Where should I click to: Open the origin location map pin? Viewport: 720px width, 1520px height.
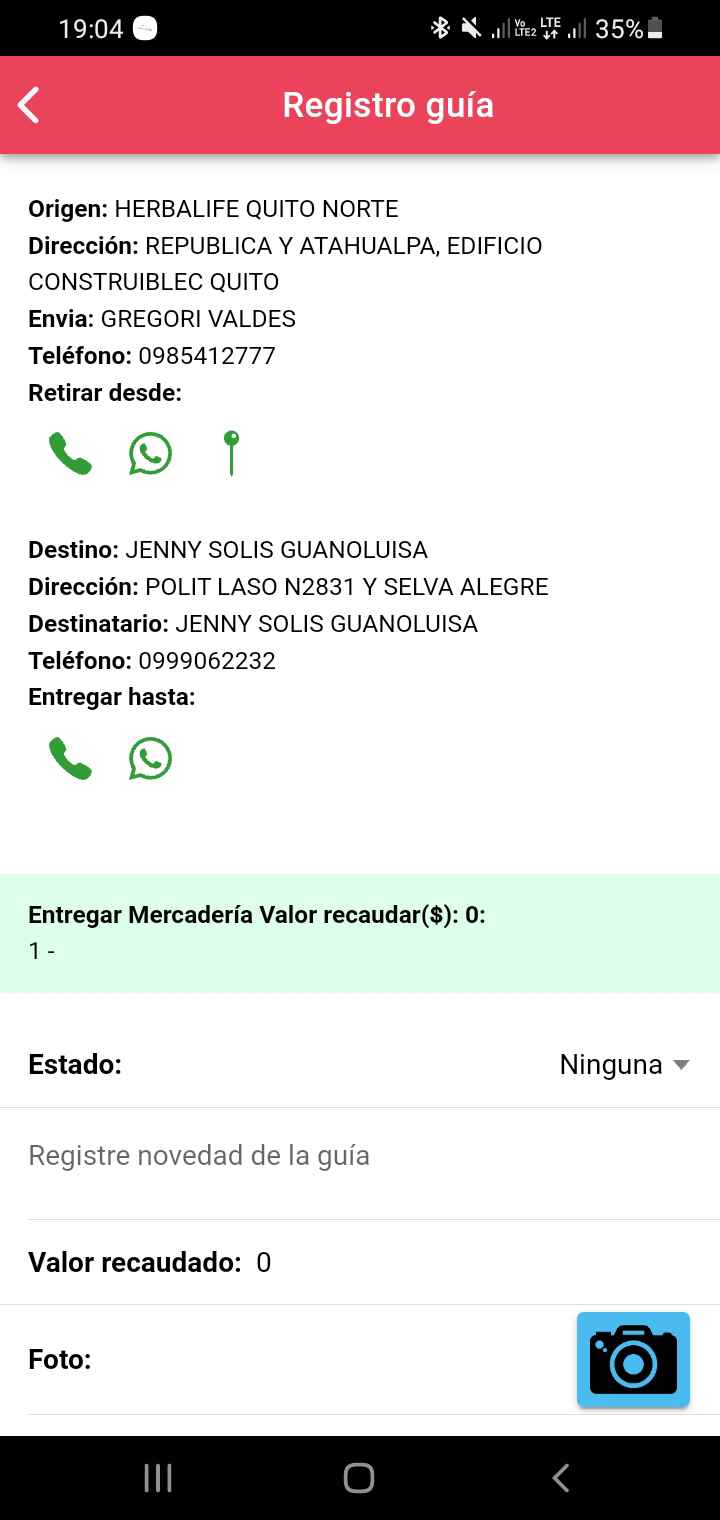pyautogui.click(x=231, y=453)
